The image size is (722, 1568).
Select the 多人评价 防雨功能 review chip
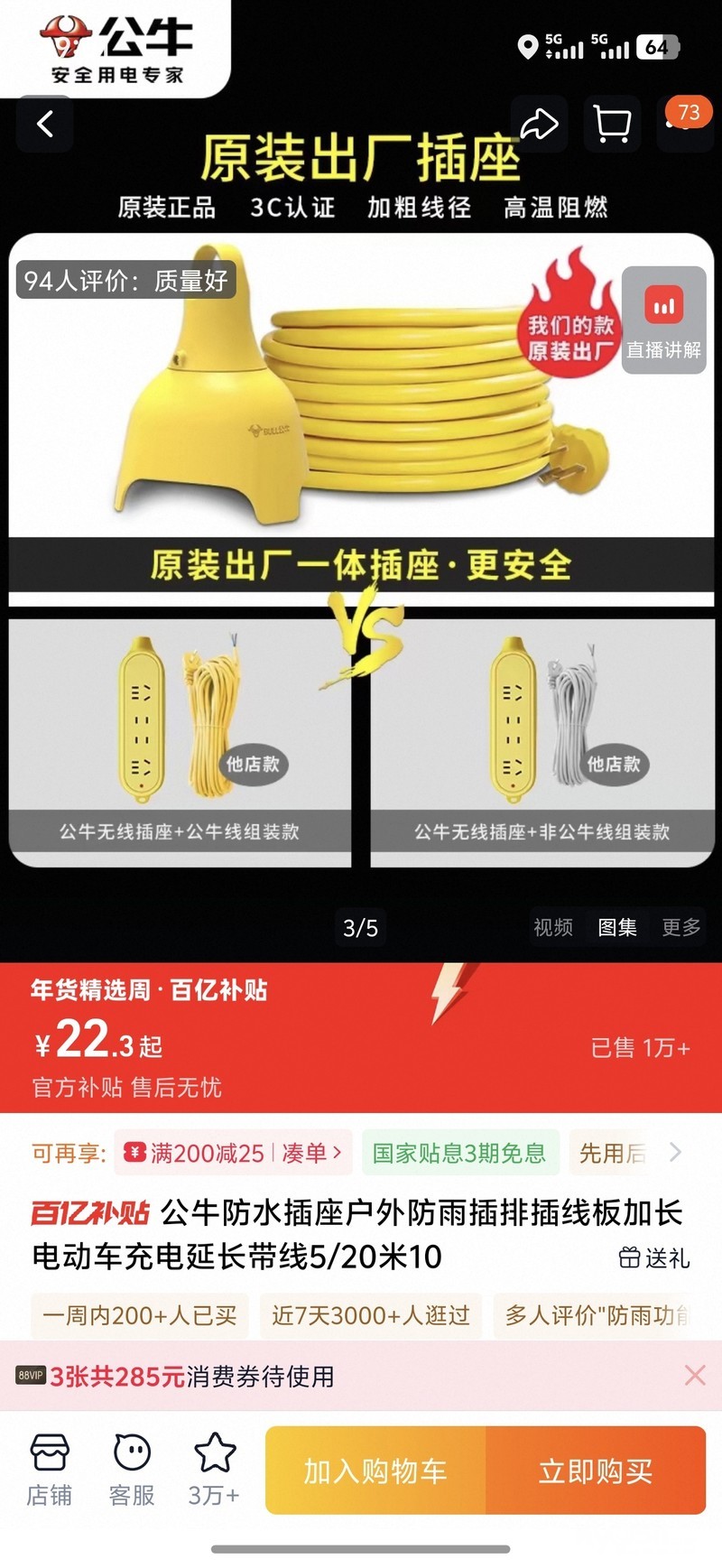tap(597, 1315)
